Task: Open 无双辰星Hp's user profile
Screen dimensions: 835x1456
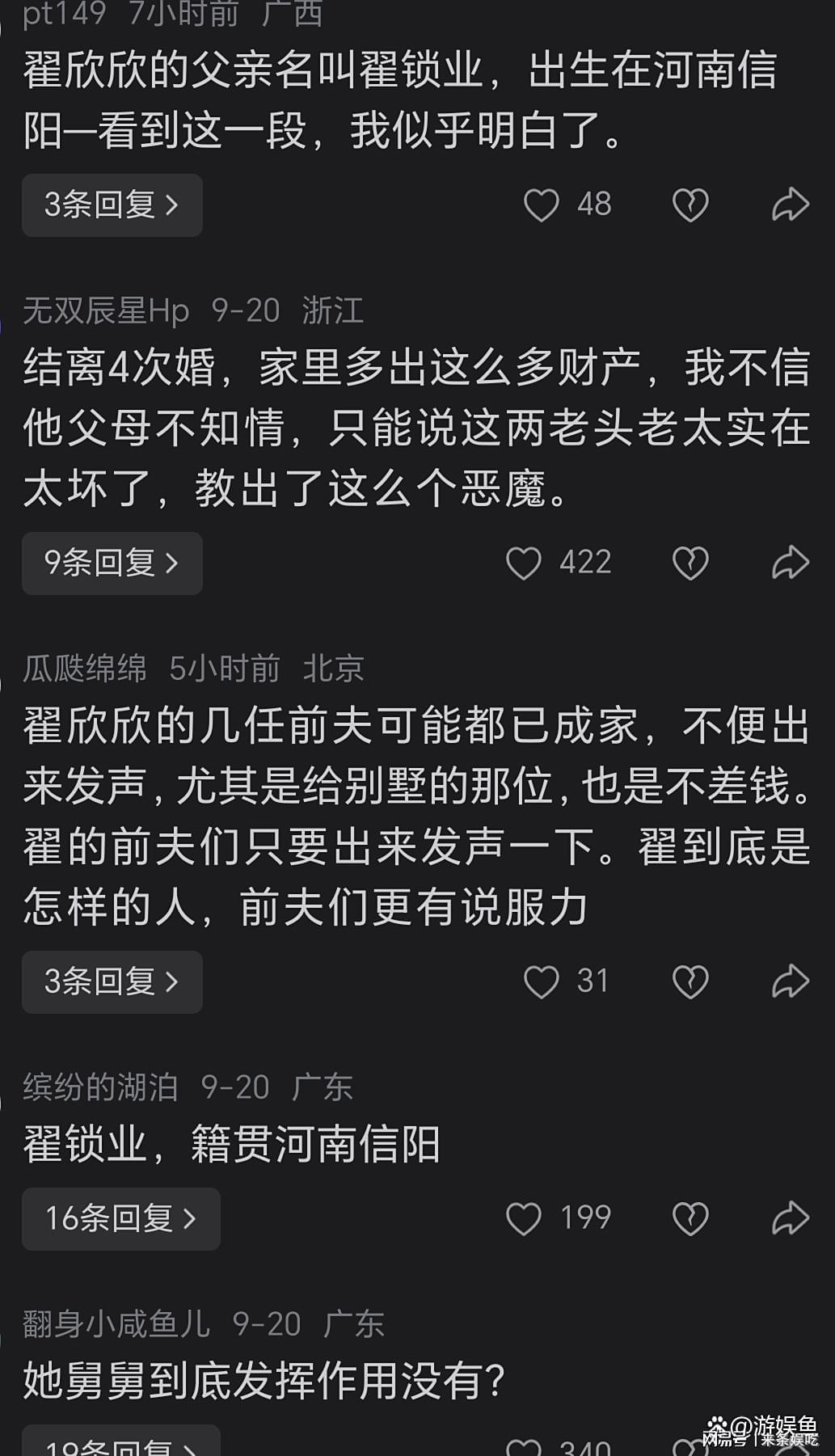Action: pos(106,311)
